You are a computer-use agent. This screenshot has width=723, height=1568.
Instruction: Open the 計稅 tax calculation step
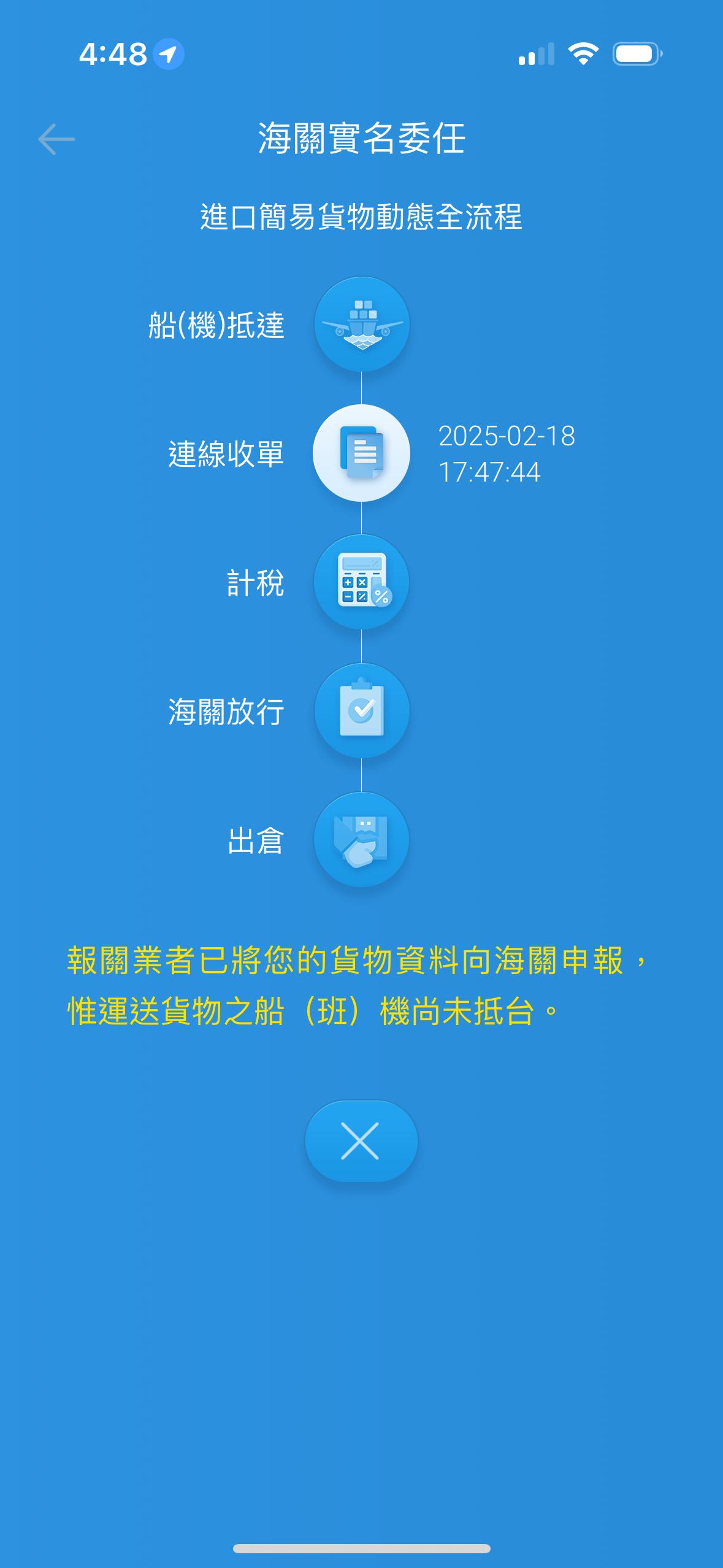tap(362, 582)
